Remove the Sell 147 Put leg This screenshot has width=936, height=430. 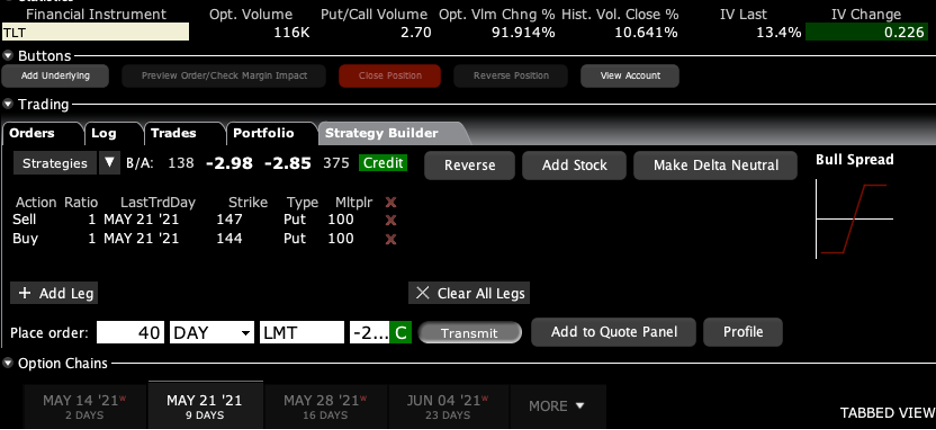(x=391, y=220)
